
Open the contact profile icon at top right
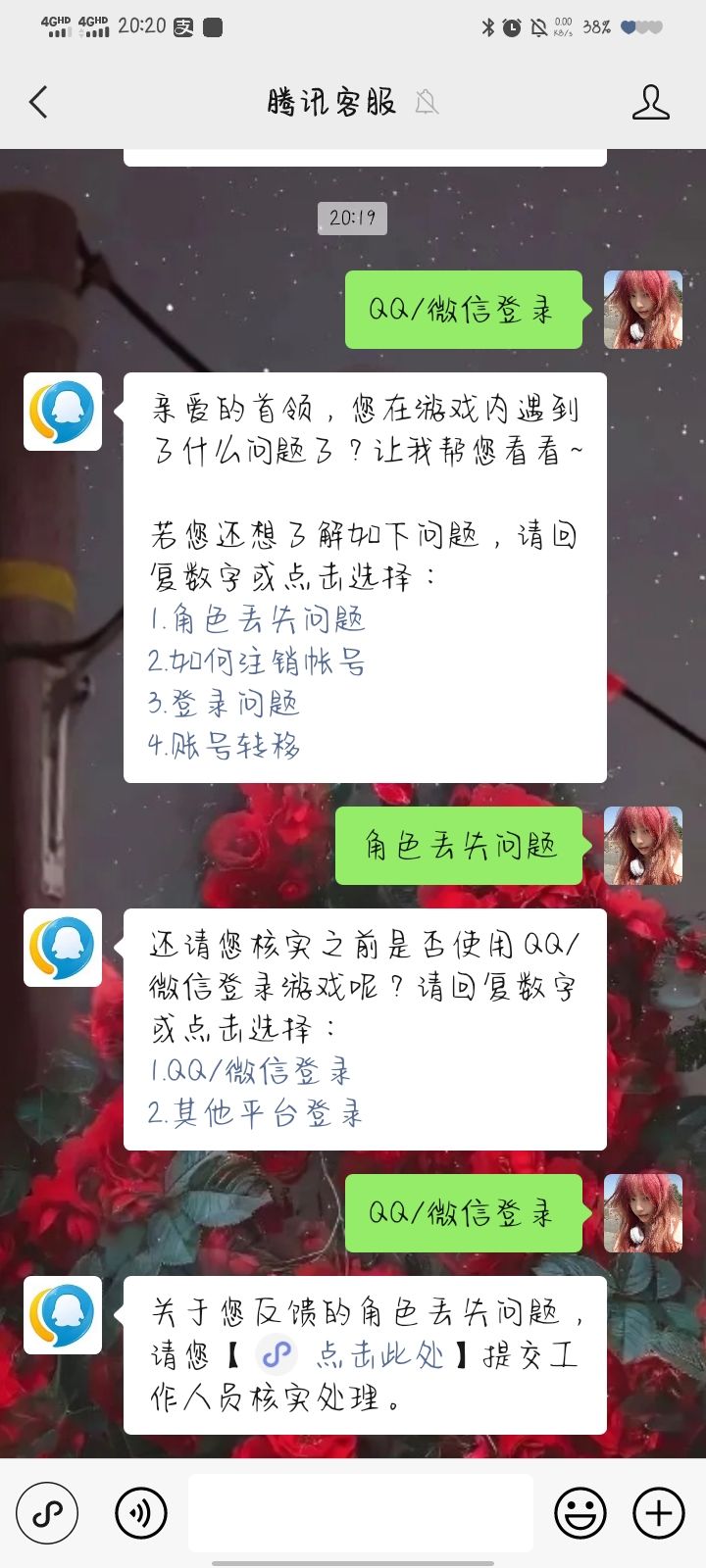(x=650, y=101)
